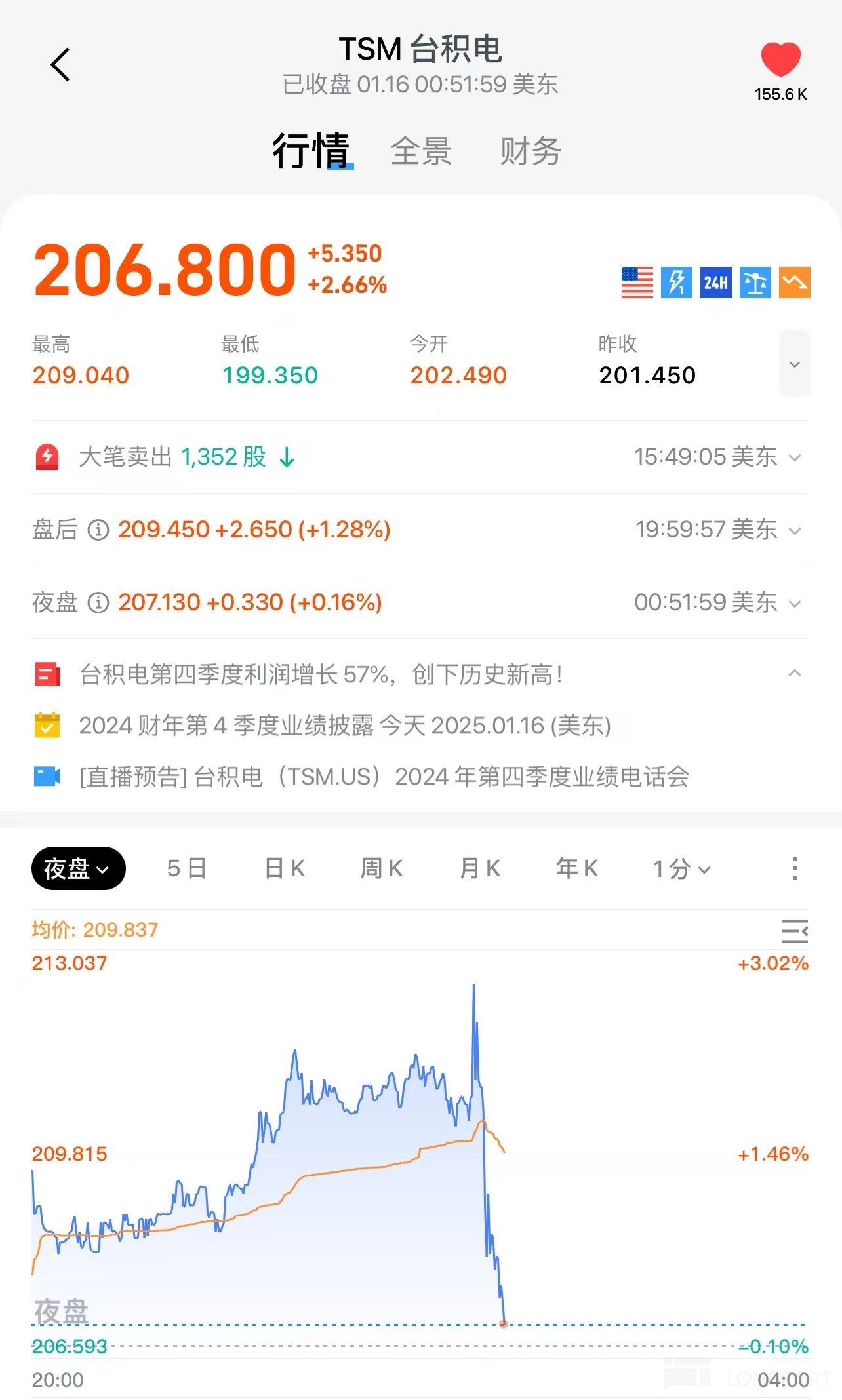Show the 年K yearly candlestick chart

[577, 868]
